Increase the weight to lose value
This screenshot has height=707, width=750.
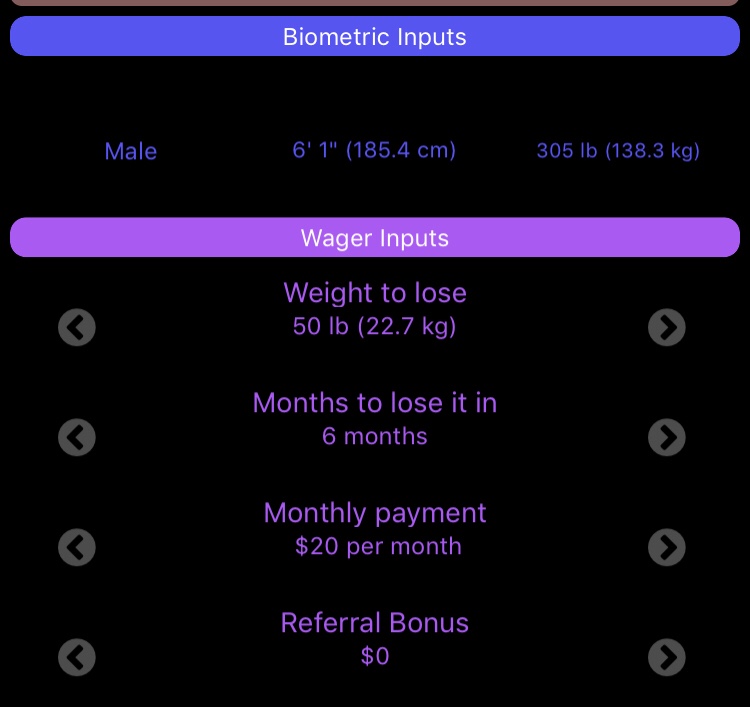[667, 327]
